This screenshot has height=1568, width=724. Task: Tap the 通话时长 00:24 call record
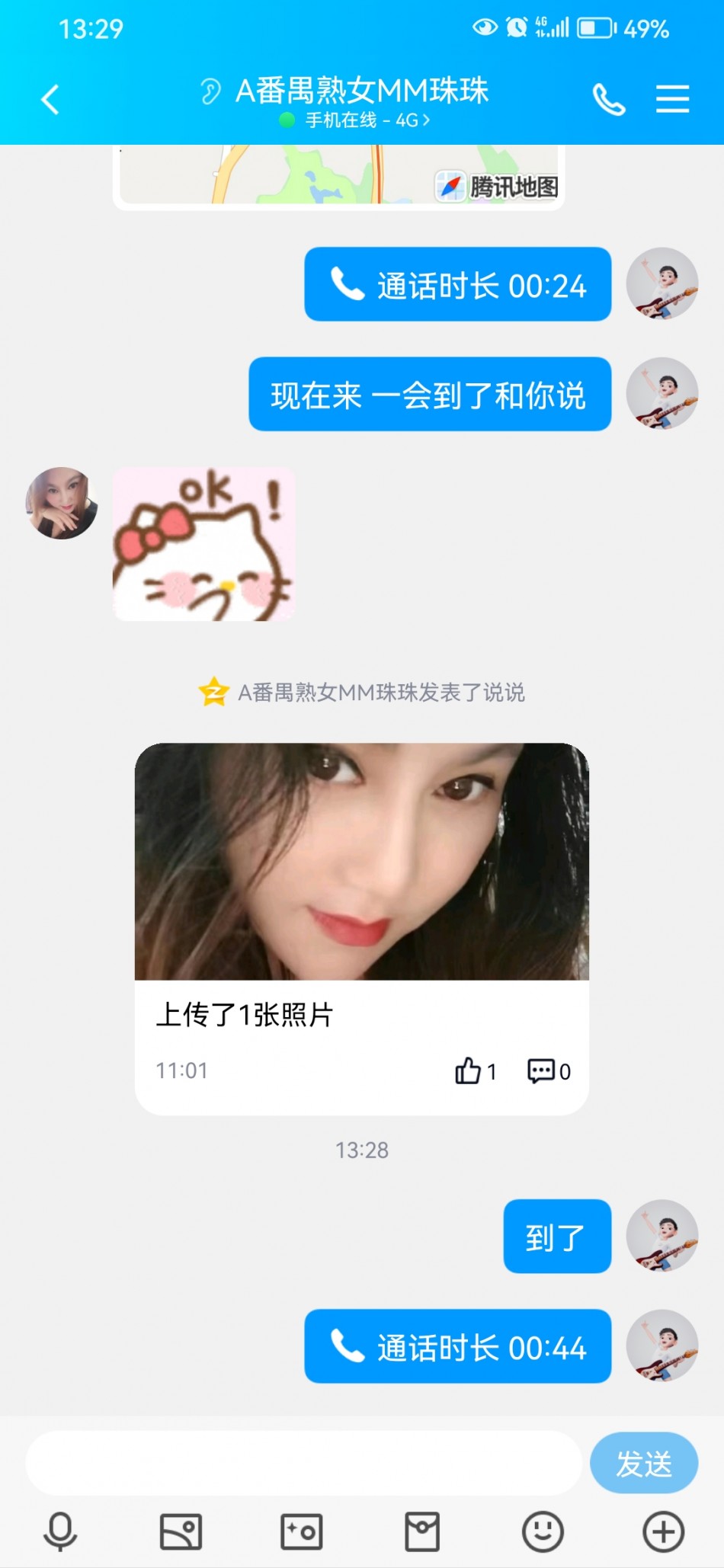tap(458, 285)
